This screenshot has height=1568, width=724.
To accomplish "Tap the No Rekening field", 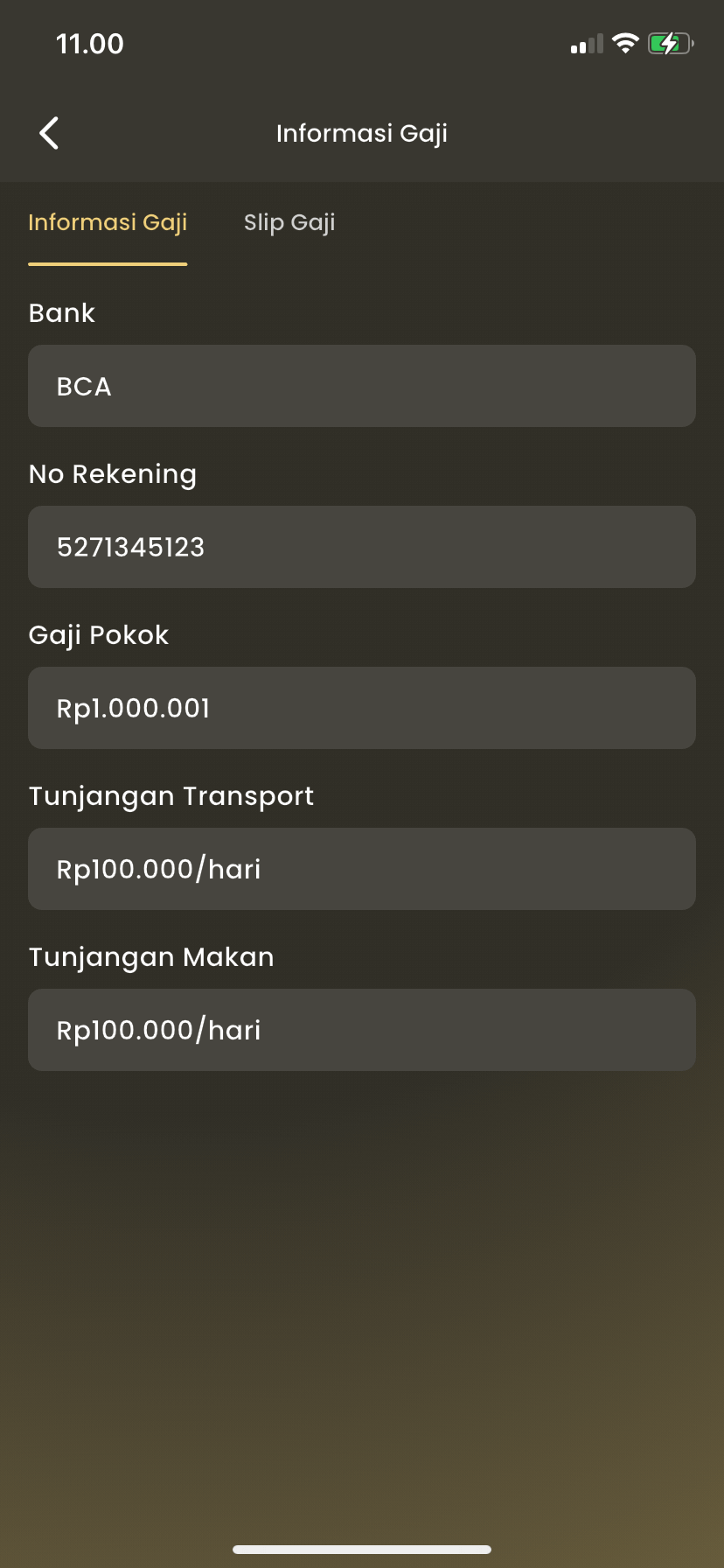I will (x=362, y=547).
